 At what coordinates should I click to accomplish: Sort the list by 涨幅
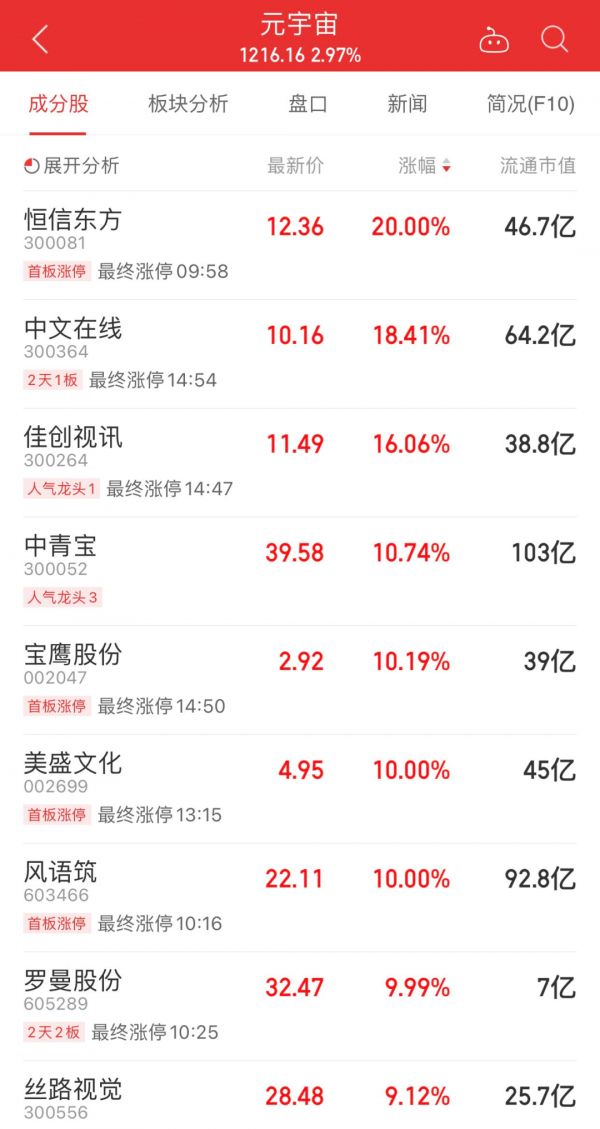click(424, 166)
